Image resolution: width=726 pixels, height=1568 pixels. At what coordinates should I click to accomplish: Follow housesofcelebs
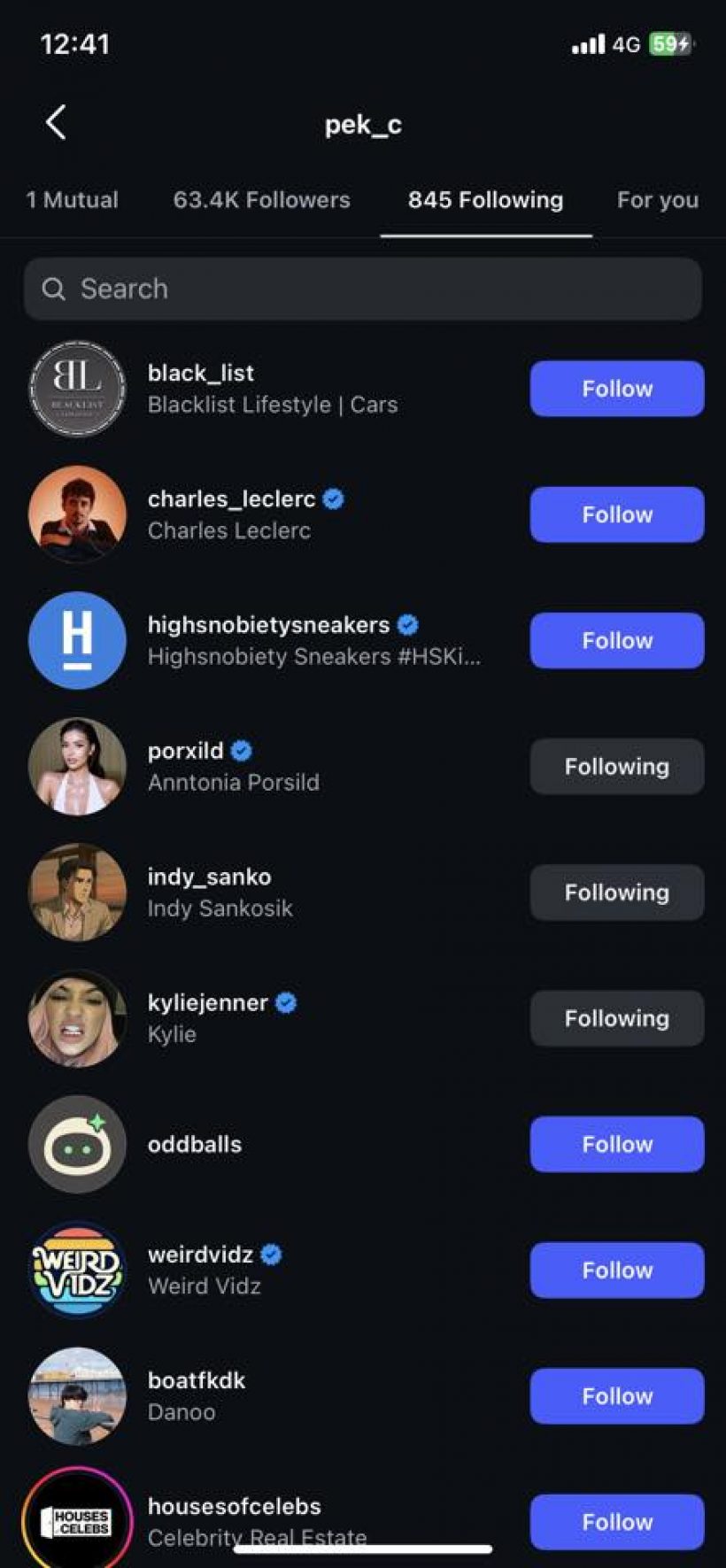click(616, 1522)
